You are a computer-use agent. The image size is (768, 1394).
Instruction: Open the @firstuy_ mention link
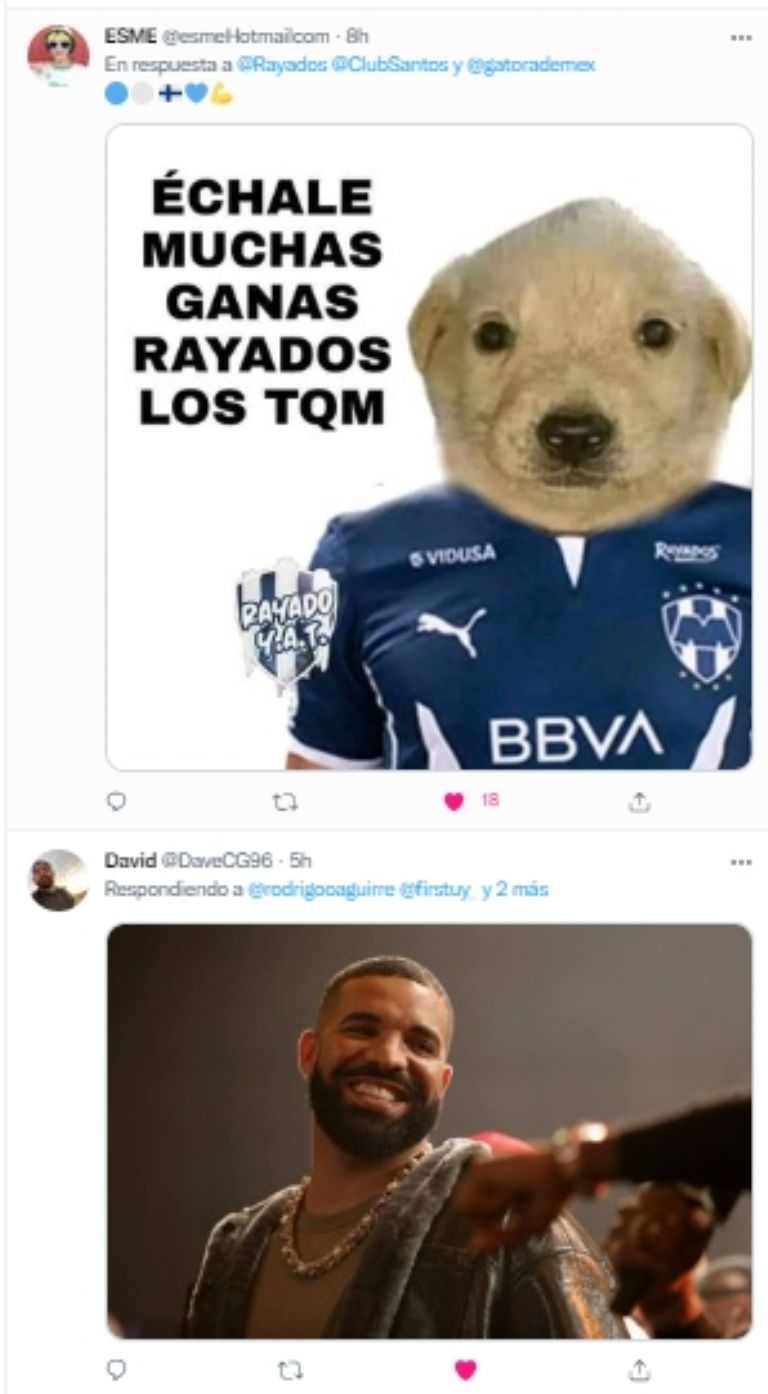438,889
